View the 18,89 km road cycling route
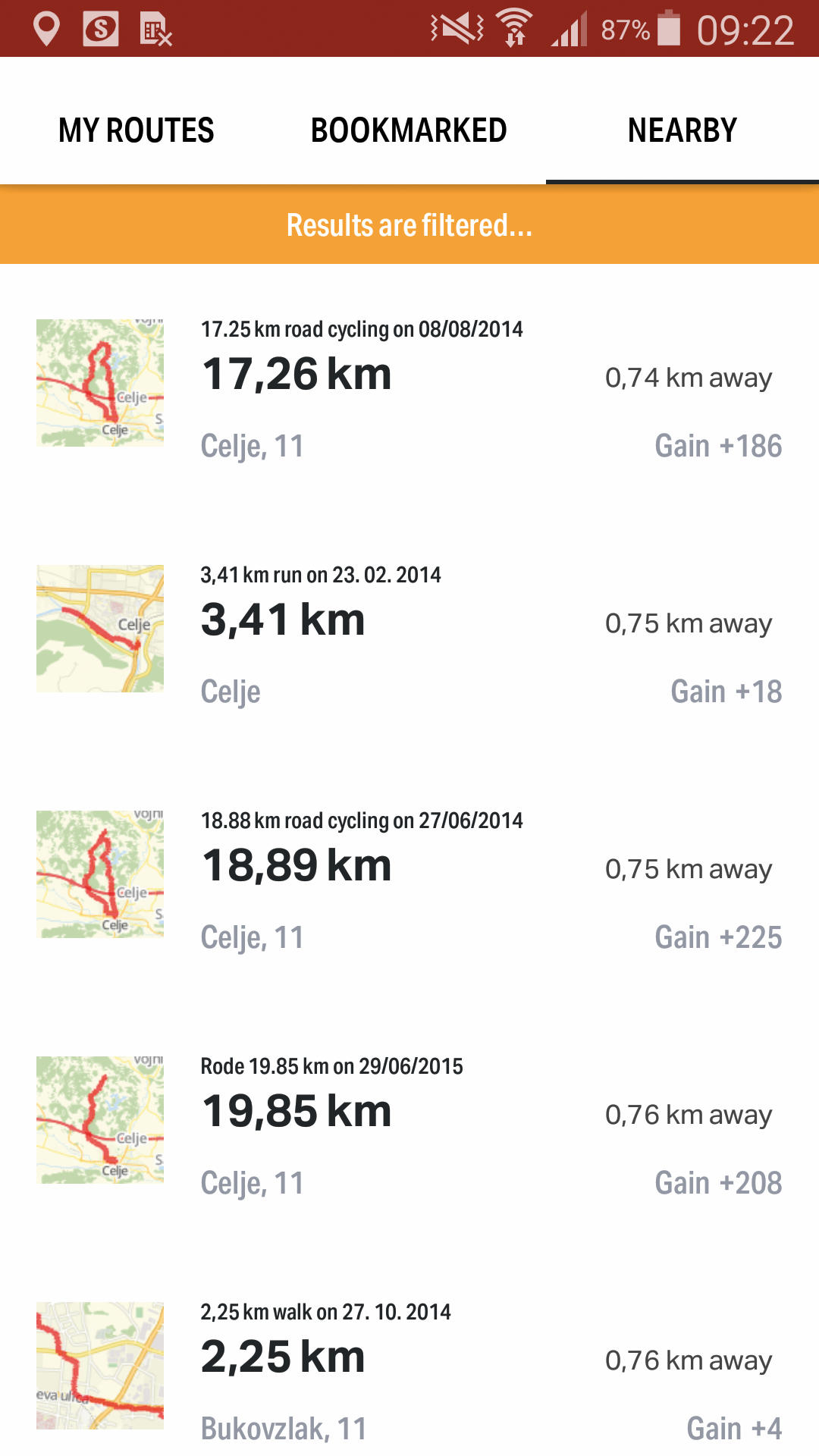The width and height of the screenshot is (819, 1456). (x=409, y=878)
